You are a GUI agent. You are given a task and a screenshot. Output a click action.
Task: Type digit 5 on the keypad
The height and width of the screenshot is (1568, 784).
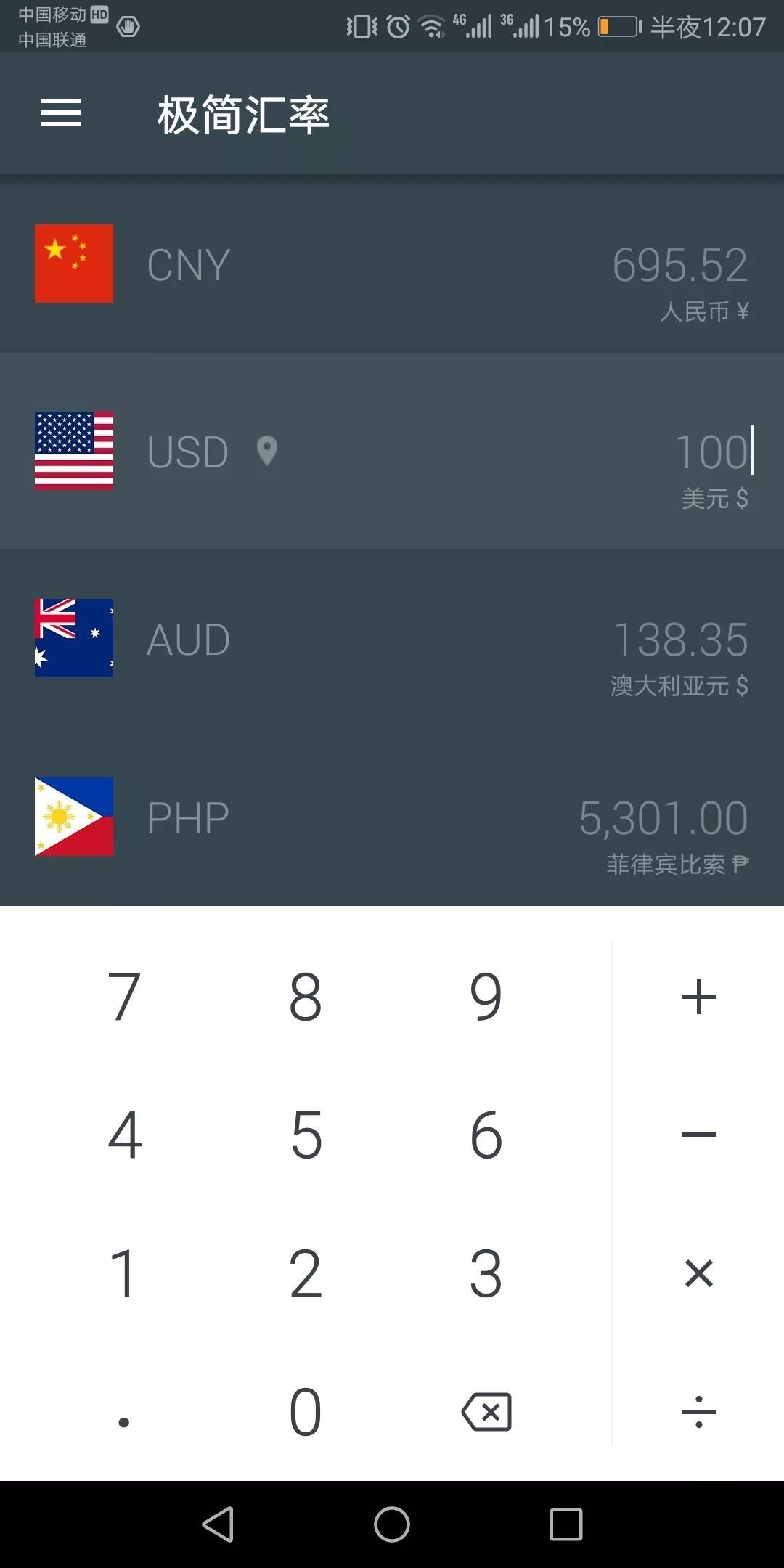[306, 1134]
